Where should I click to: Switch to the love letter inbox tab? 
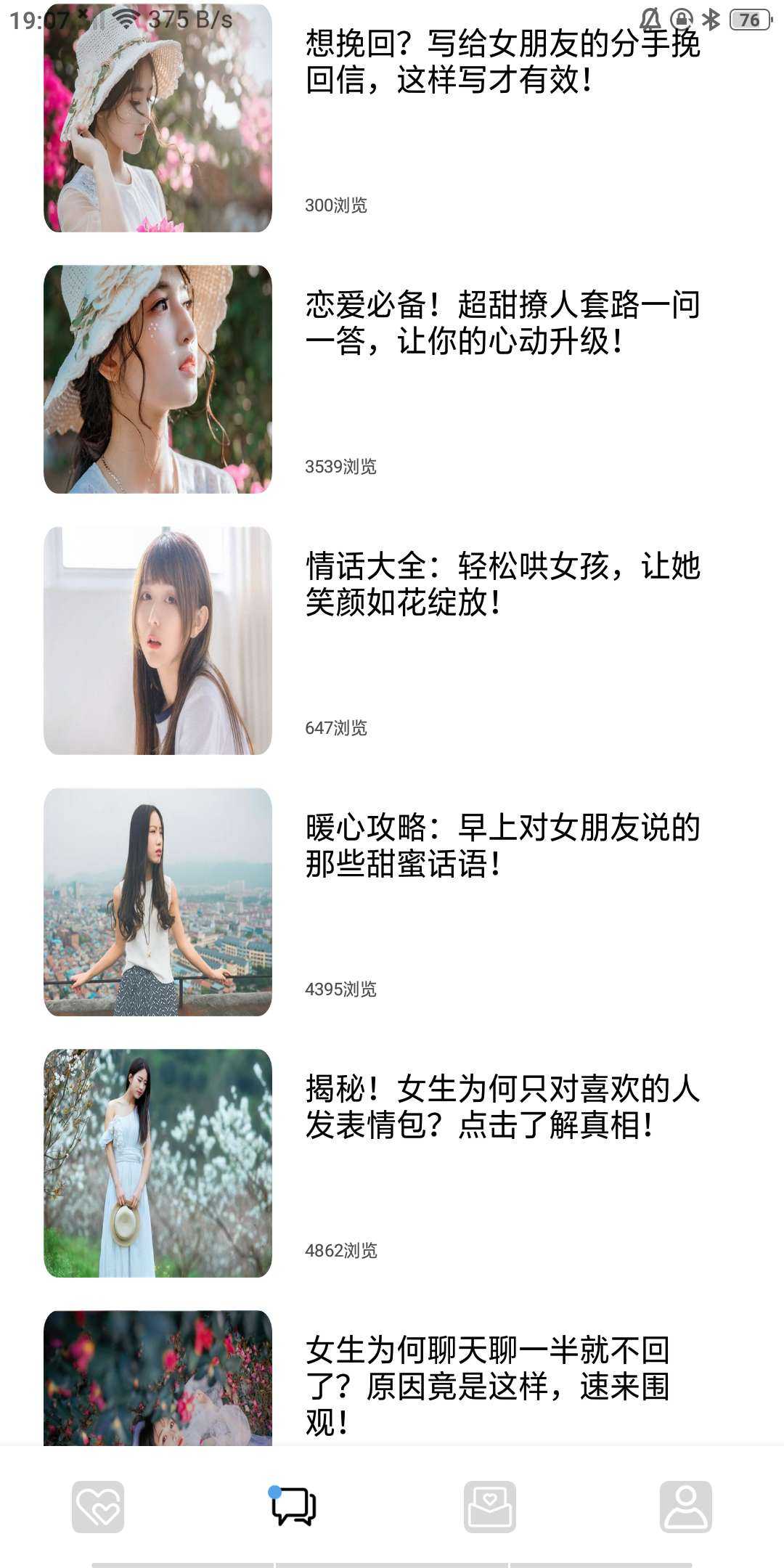pyautogui.click(x=490, y=1507)
